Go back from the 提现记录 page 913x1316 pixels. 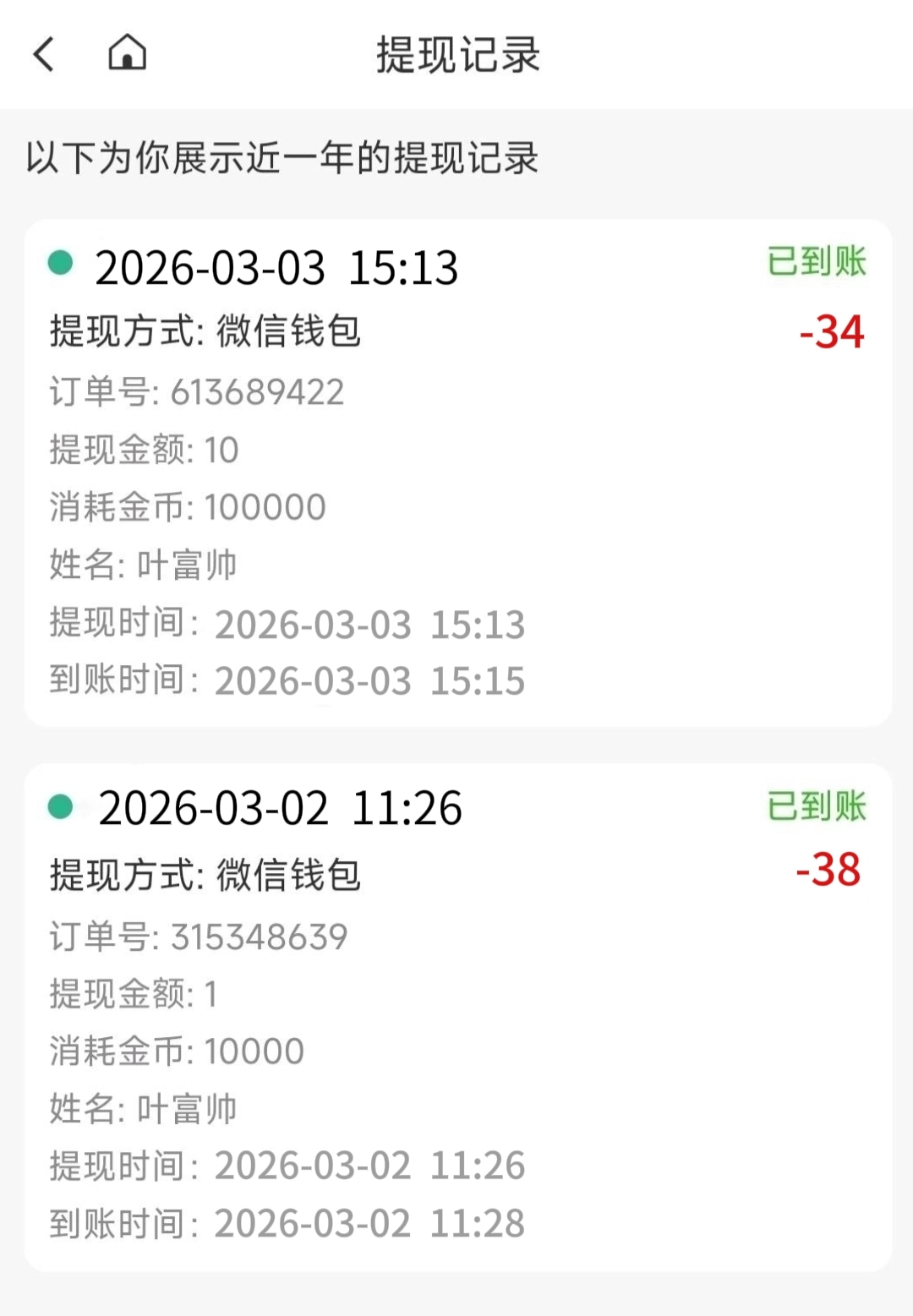click(x=44, y=54)
